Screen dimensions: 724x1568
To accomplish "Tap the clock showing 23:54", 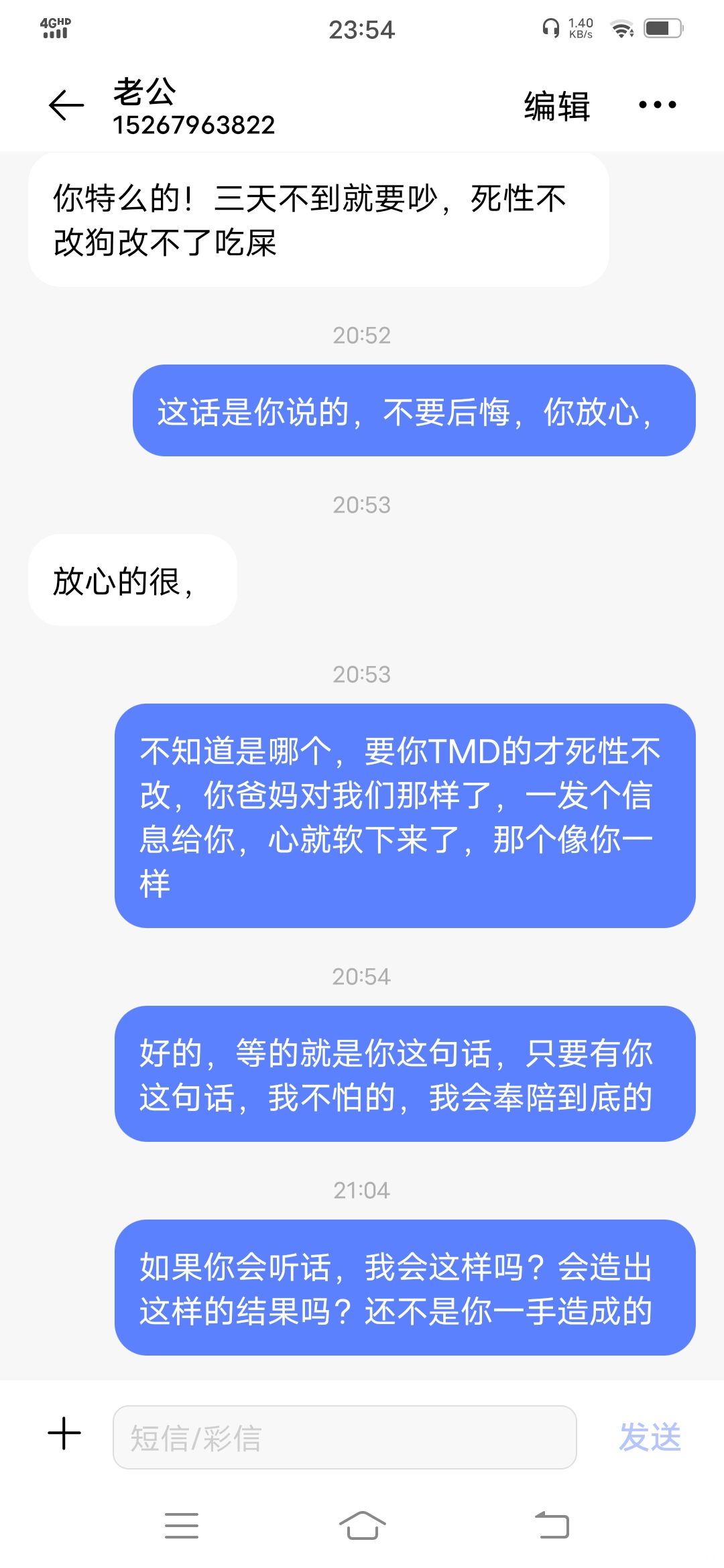I will pos(362,29).
